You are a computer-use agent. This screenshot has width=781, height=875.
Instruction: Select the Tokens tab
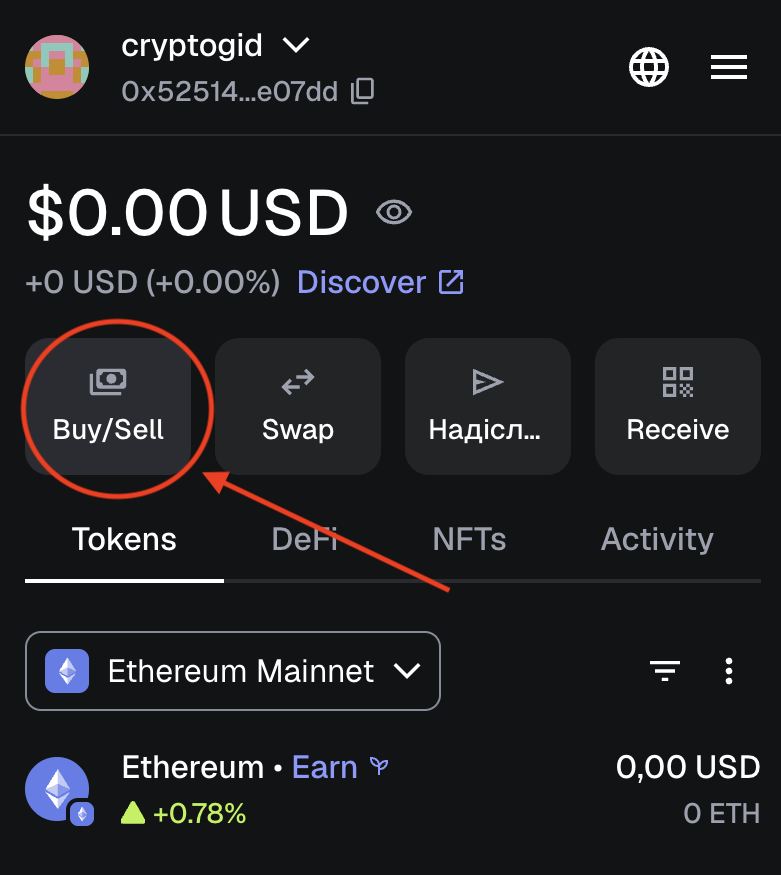pos(124,540)
